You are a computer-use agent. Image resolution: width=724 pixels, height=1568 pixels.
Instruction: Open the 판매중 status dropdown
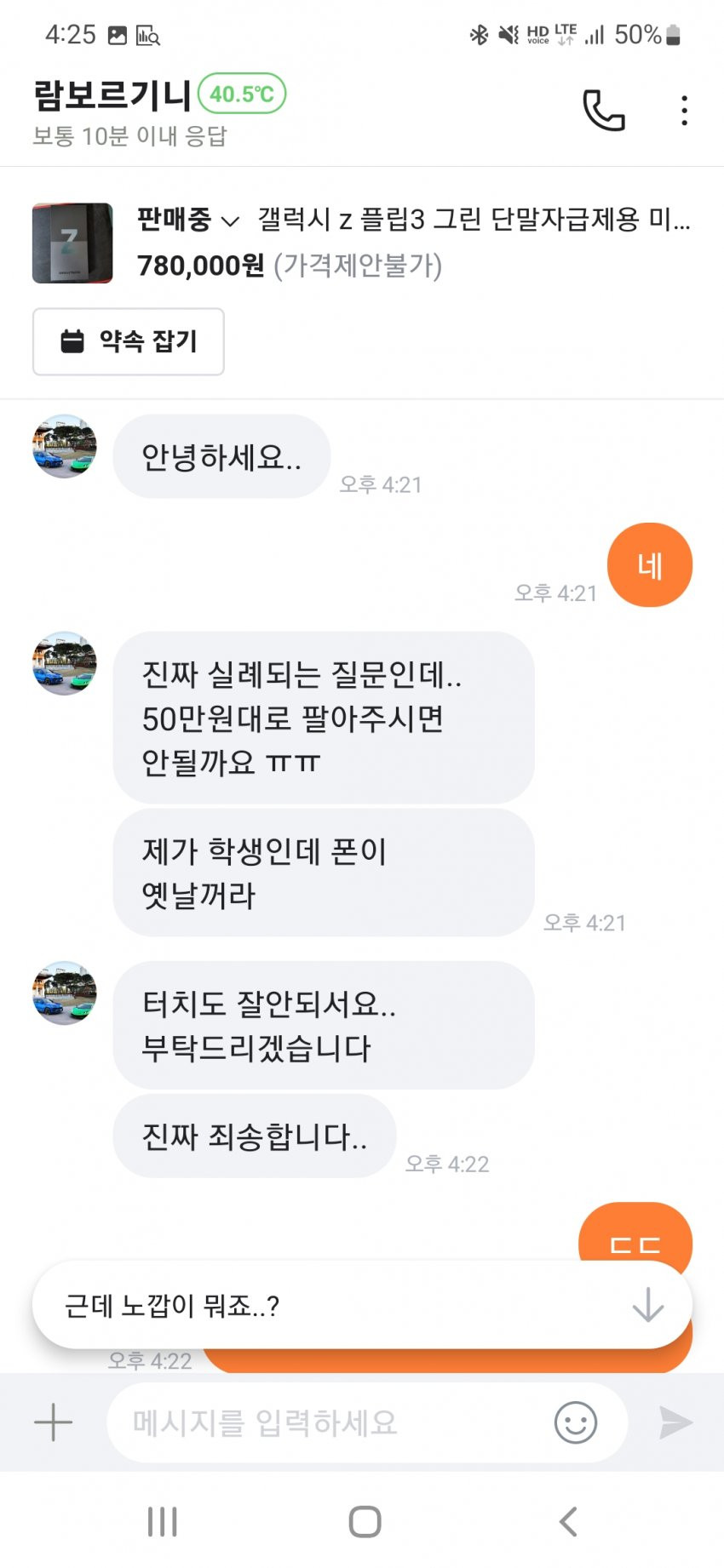[x=188, y=220]
